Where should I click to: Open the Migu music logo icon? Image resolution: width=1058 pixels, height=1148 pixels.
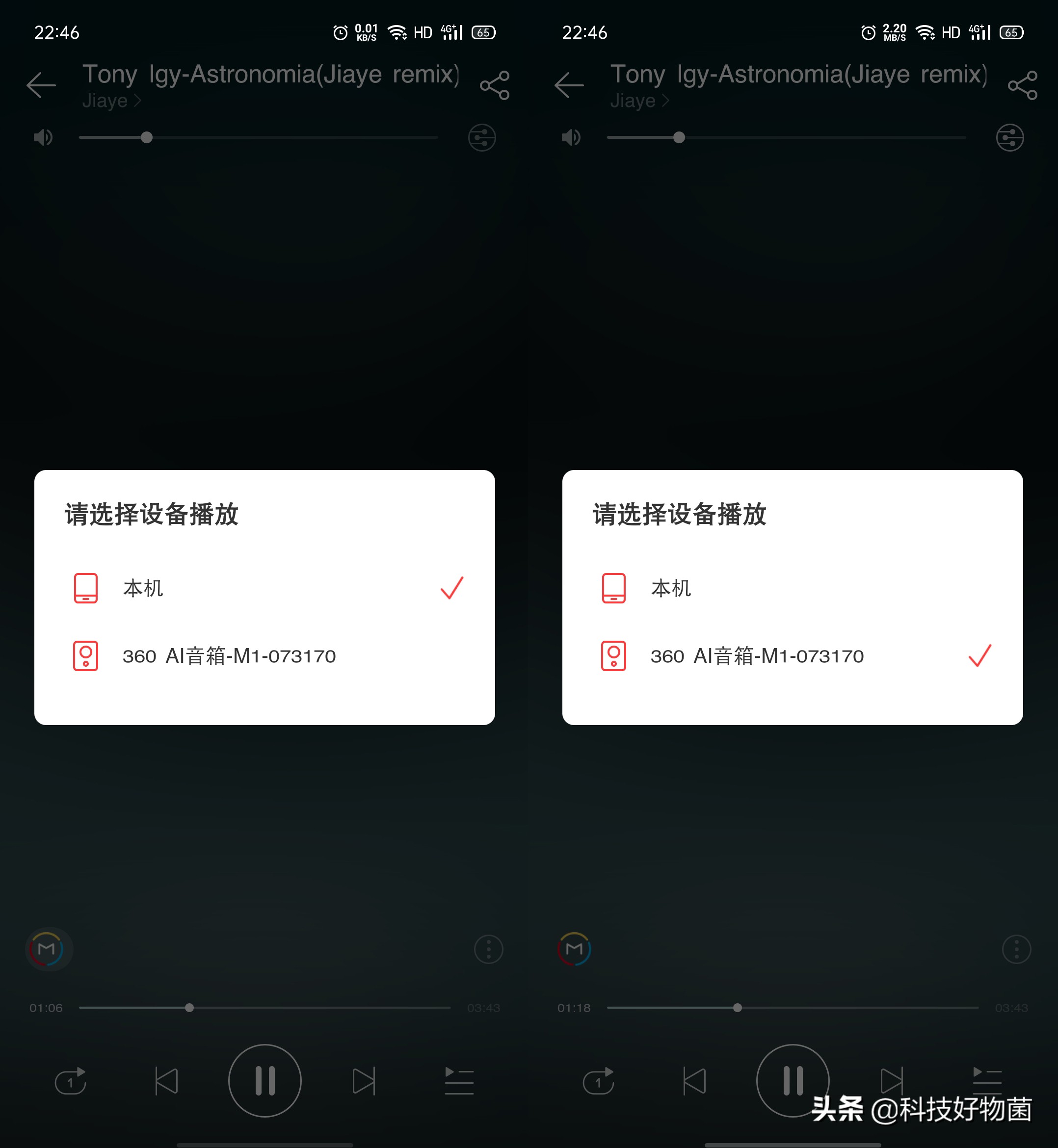[49, 949]
